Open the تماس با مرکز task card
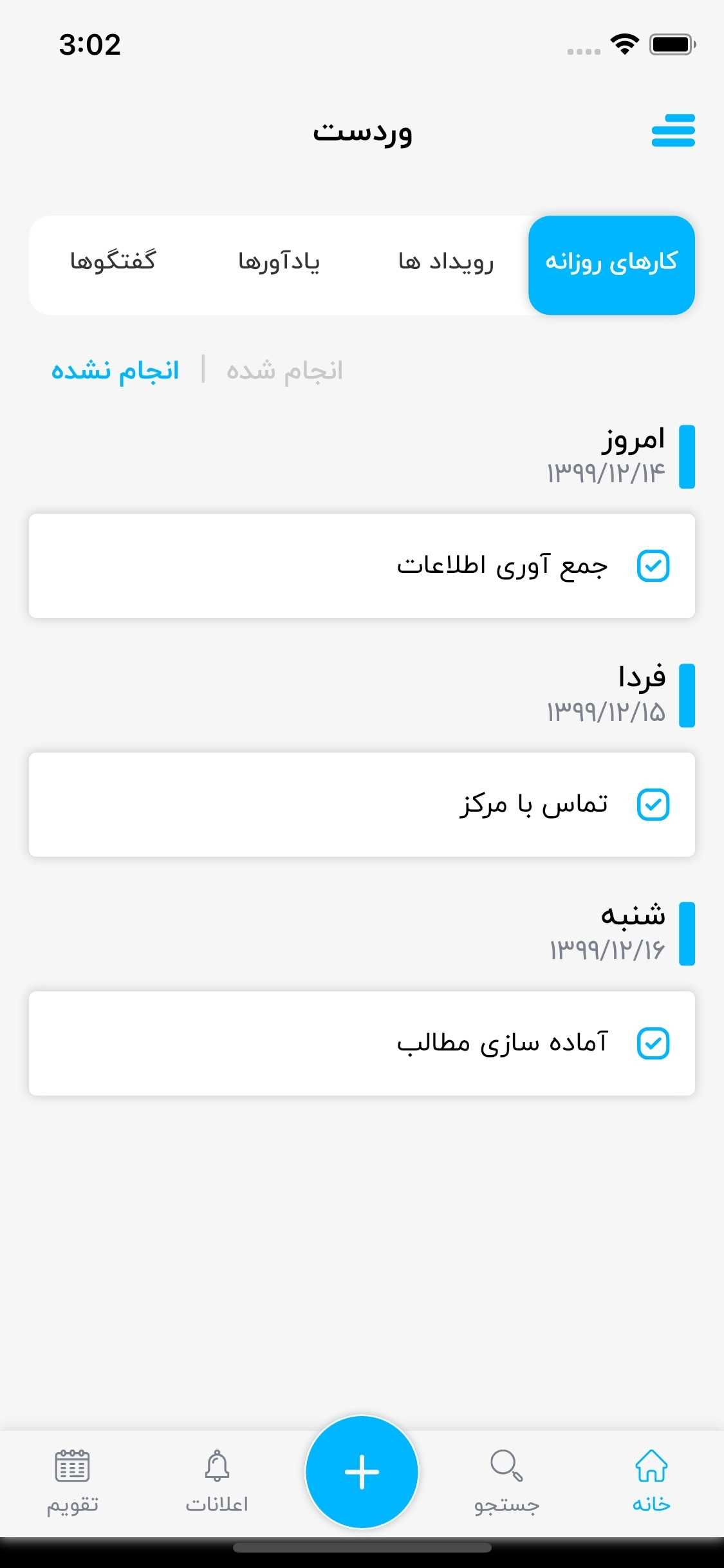This screenshot has width=724, height=1568. tap(362, 805)
